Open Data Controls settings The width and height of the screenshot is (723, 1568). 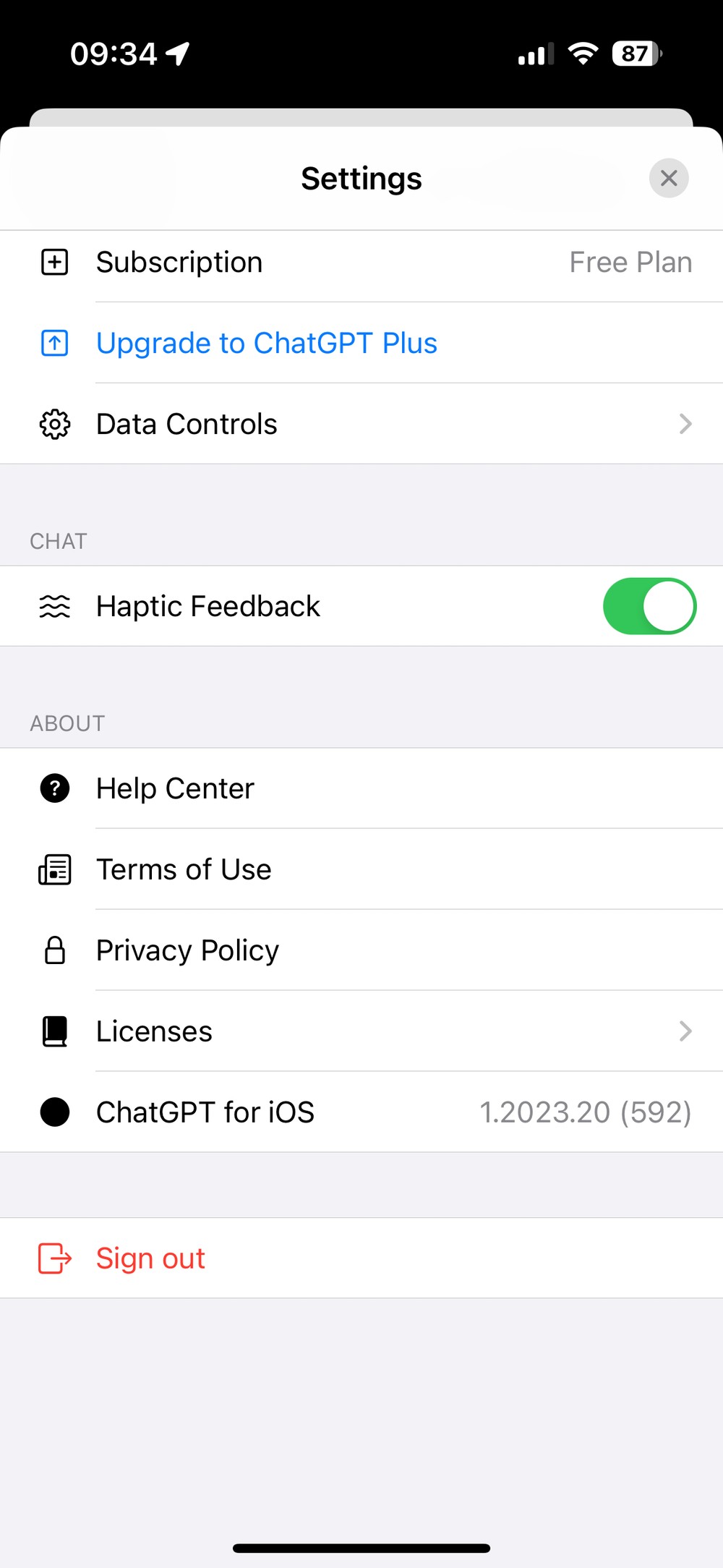coord(361,424)
